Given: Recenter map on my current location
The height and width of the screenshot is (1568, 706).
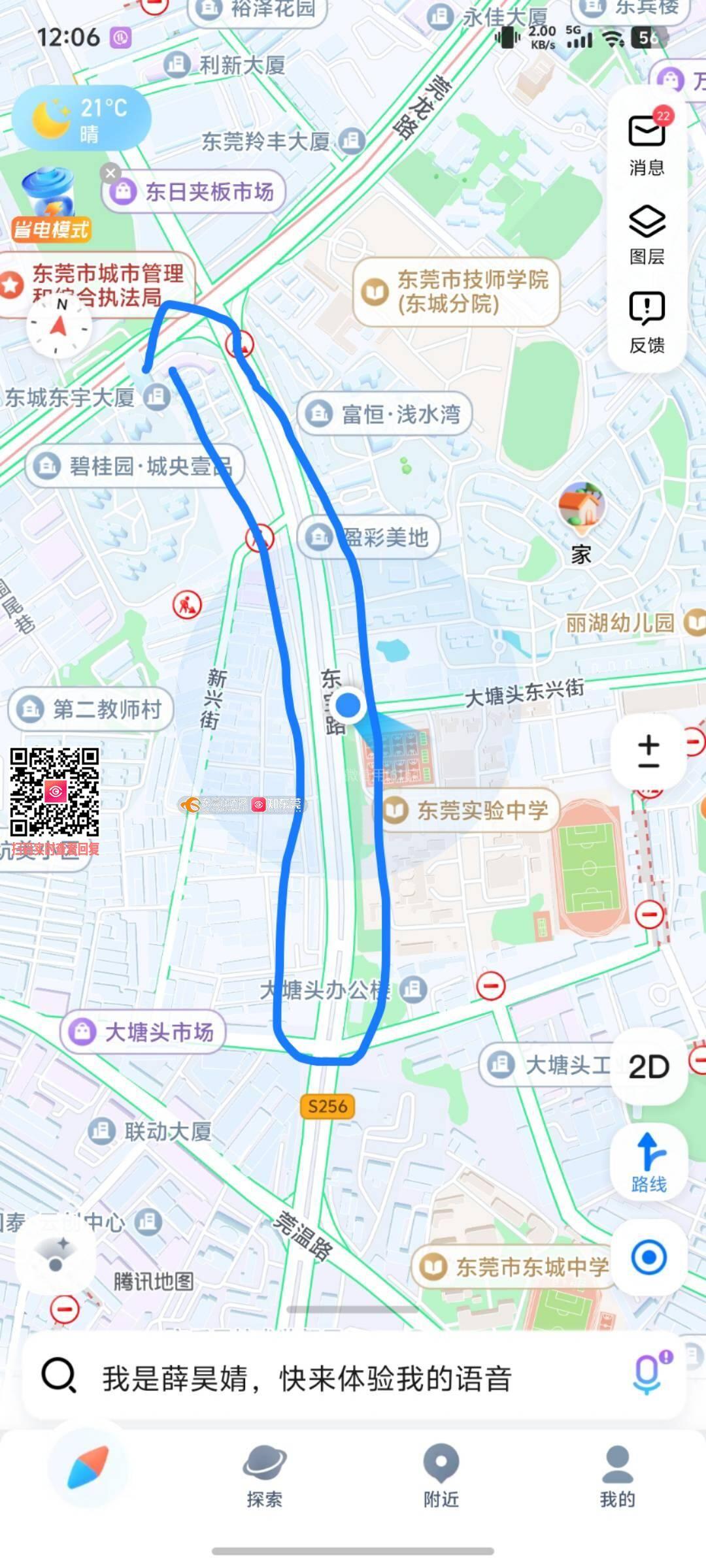Looking at the screenshot, I should coord(648,1257).
